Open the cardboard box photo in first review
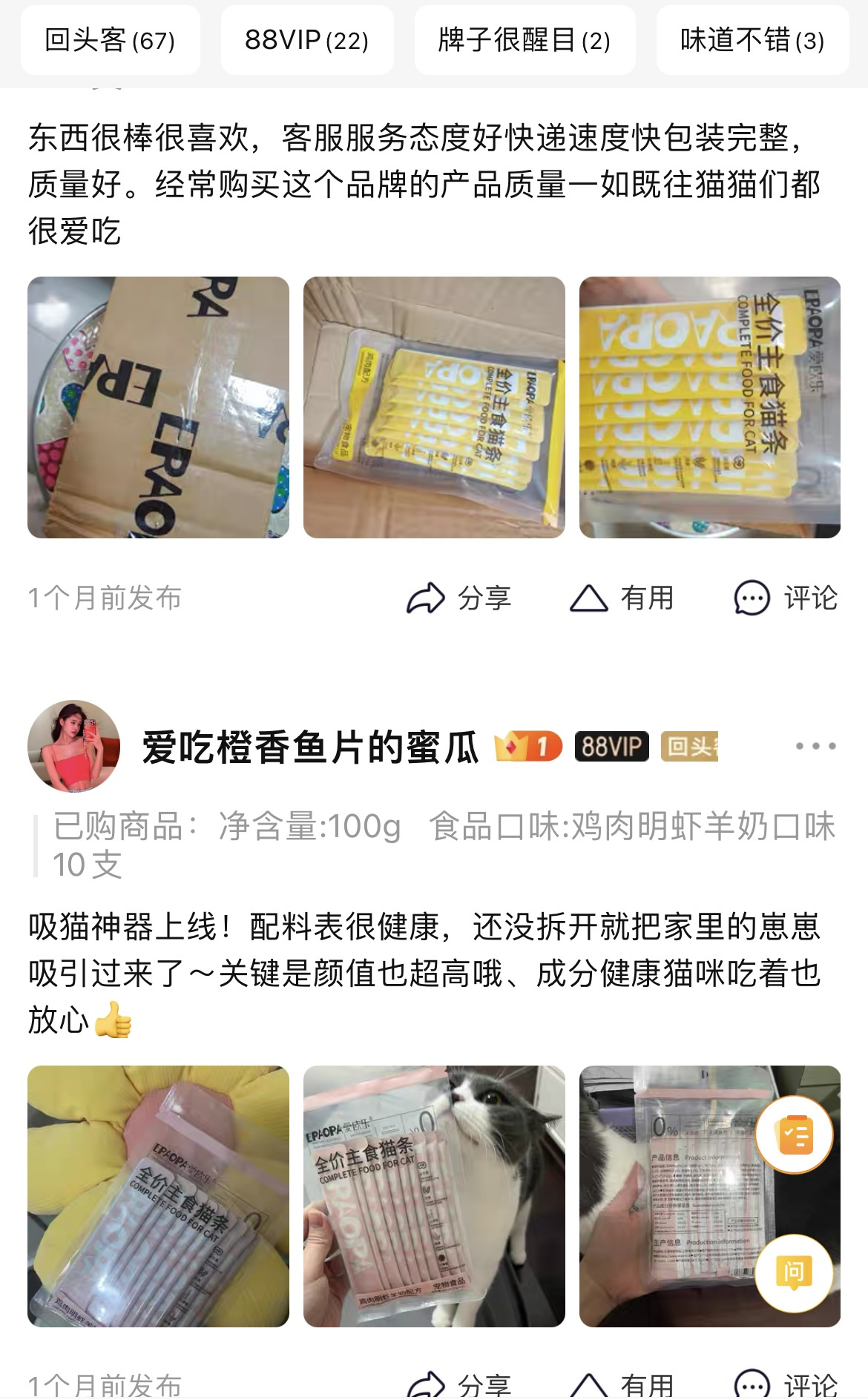868x1400 pixels. (158, 407)
